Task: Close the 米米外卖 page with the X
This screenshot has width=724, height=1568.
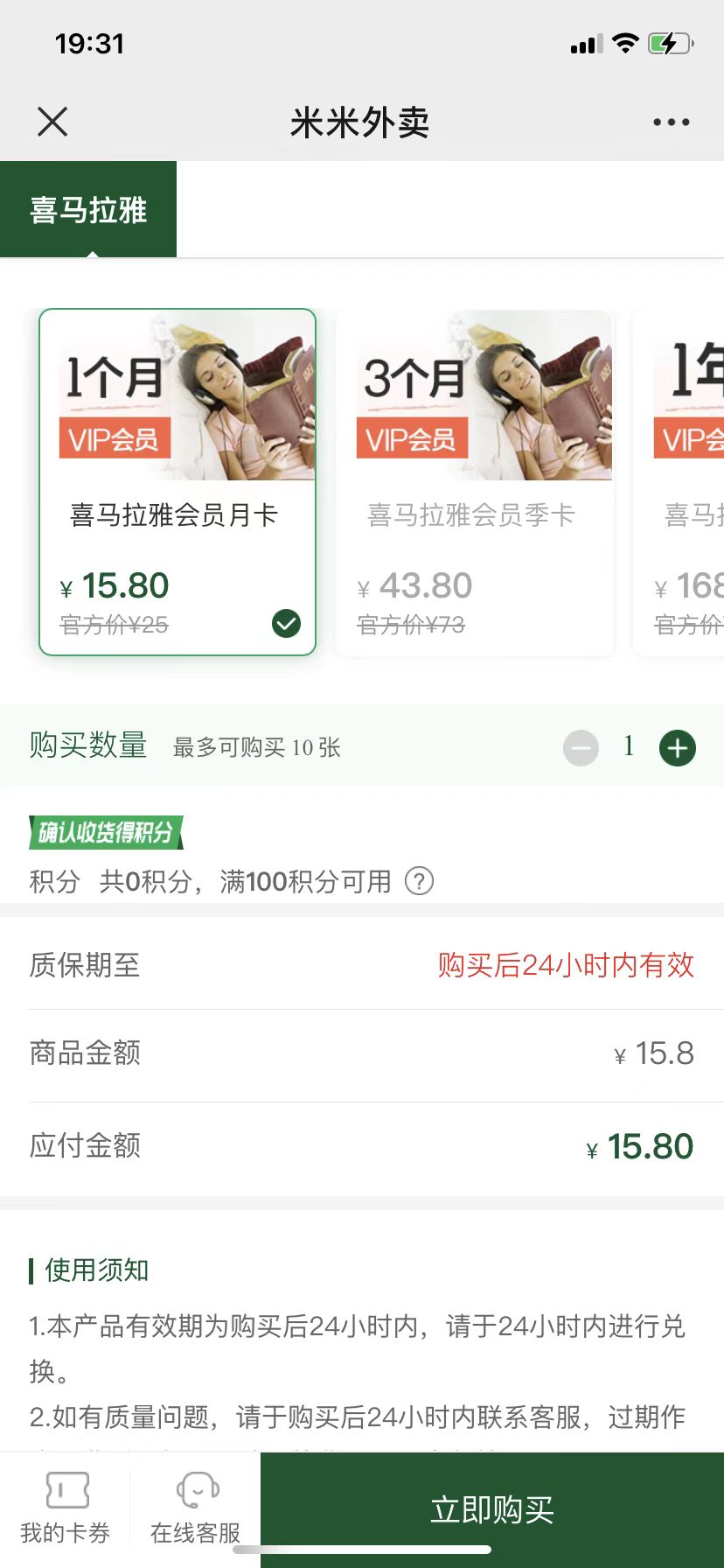Action: [x=52, y=122]
